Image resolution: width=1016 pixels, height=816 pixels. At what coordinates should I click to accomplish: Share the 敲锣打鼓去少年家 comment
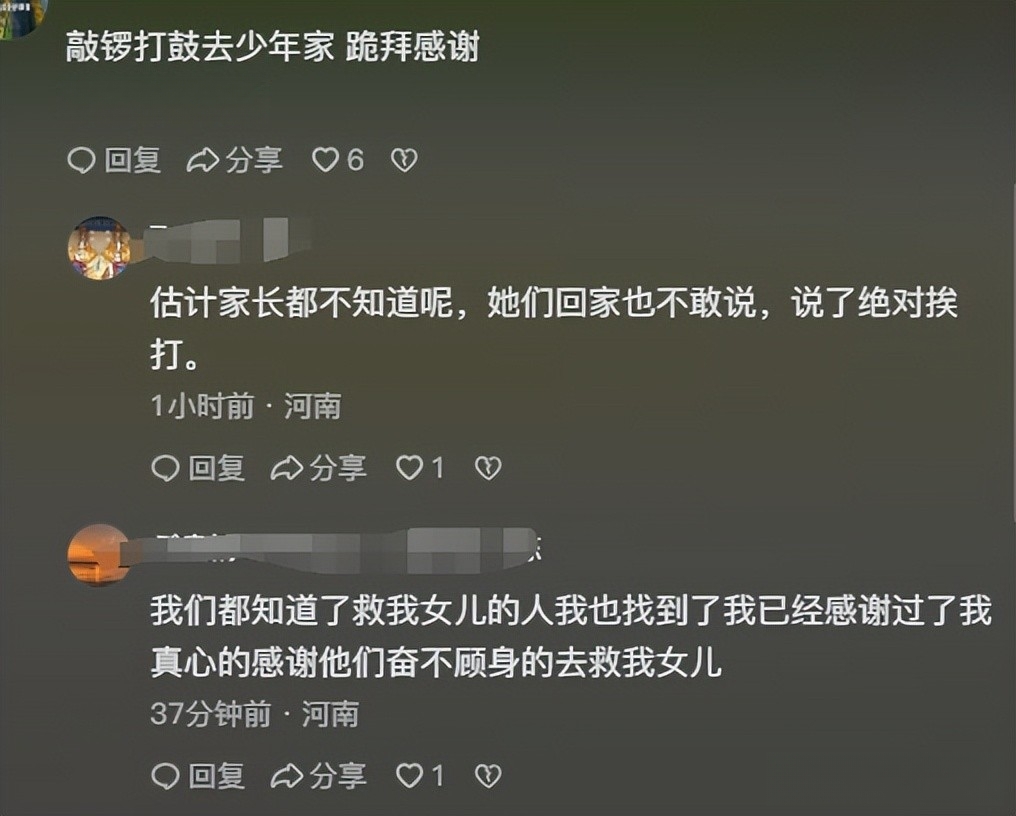(x=235, y=160)
